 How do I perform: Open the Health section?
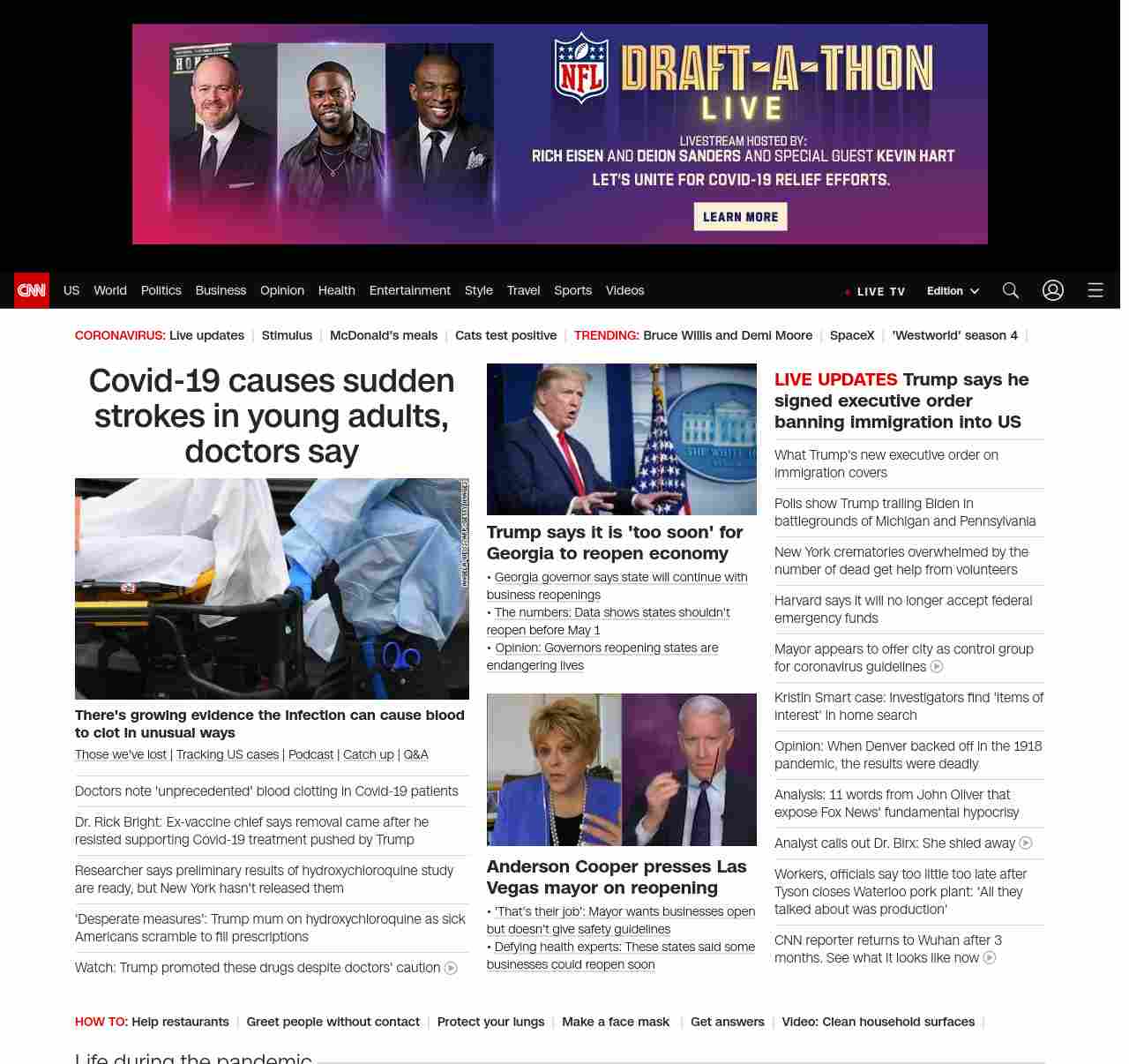(336, 290)
